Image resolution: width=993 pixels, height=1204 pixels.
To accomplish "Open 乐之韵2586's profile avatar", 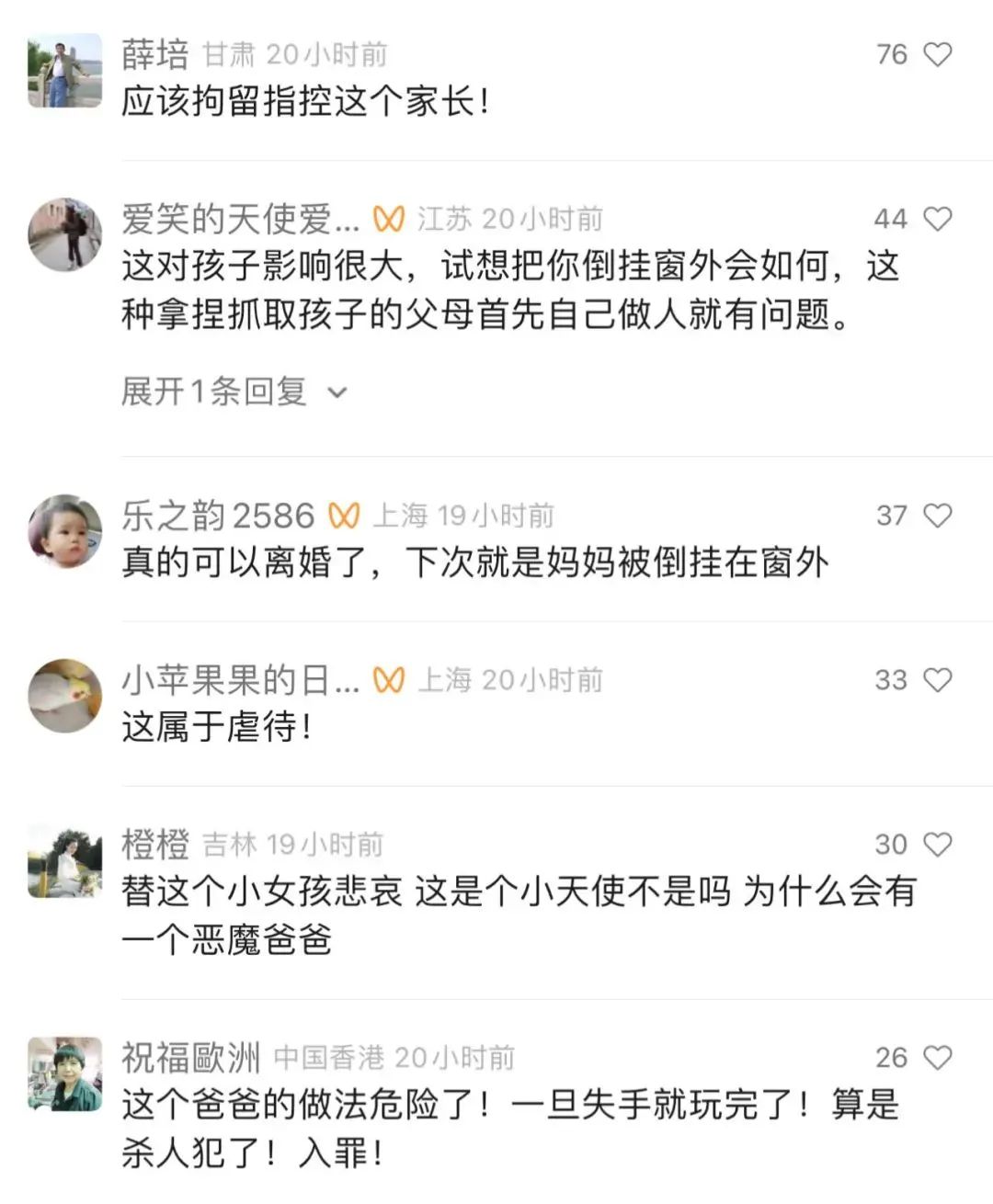I will click(x=65, y=532).
